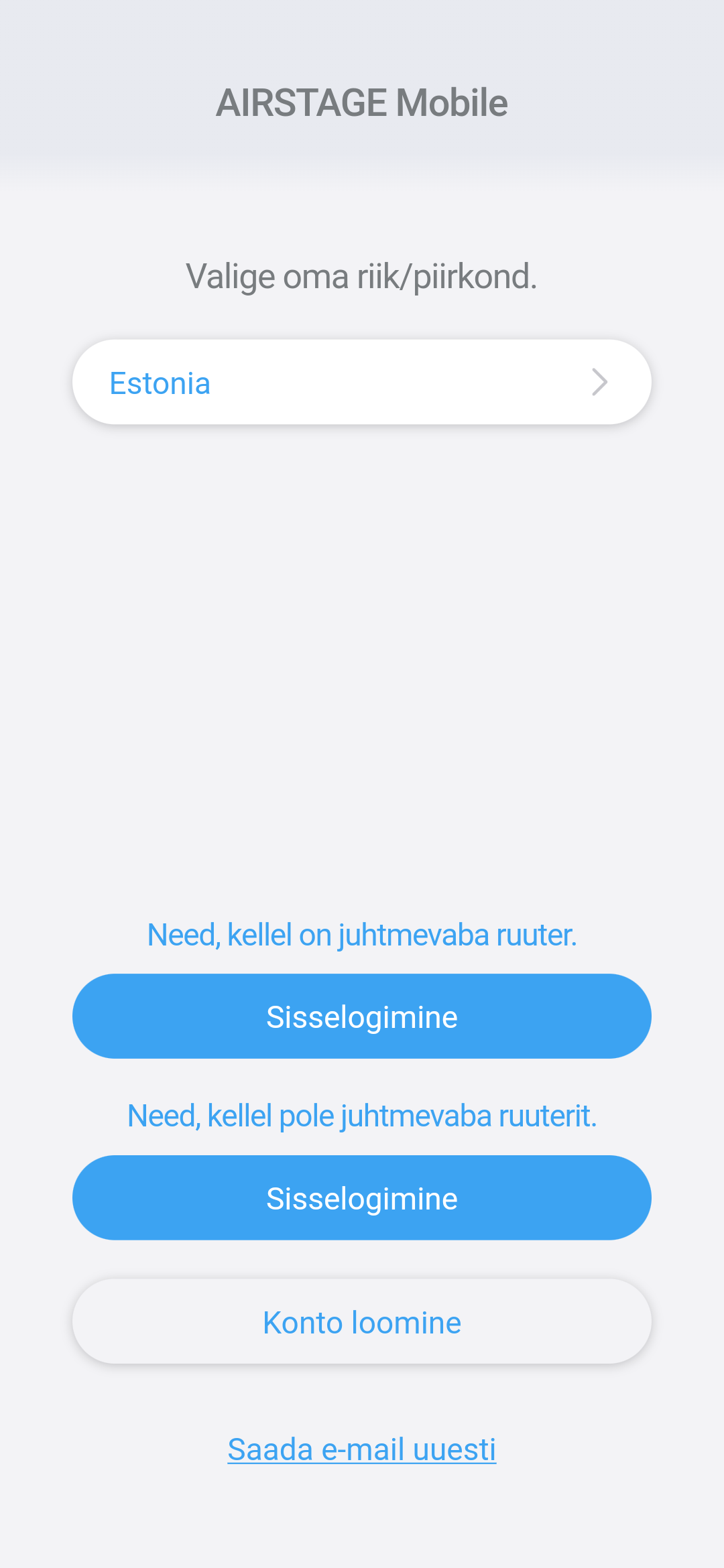Tap Sisselogimine under 'kellel on juhtmevaba ruuter'

(x=362, y=1017)
